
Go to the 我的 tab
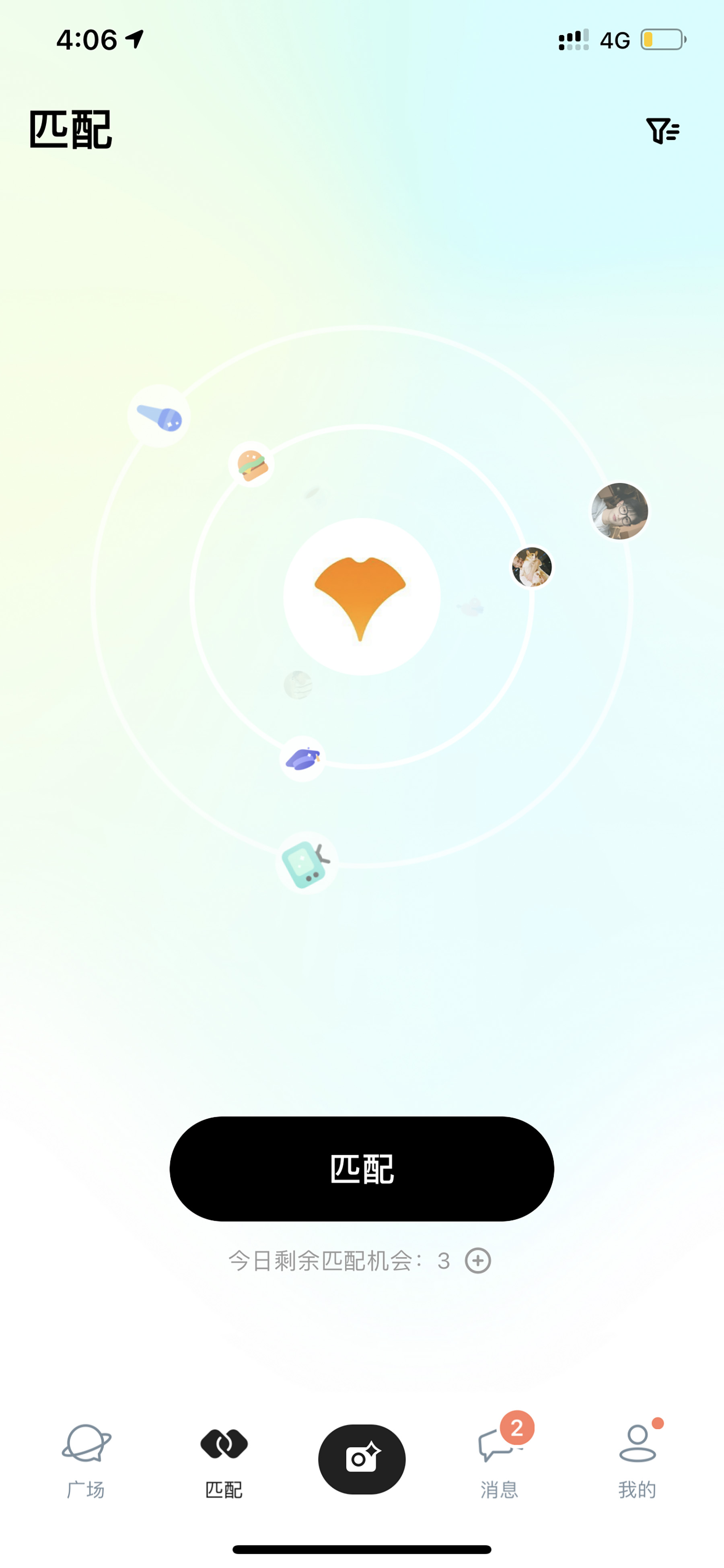pos(637,1460)
